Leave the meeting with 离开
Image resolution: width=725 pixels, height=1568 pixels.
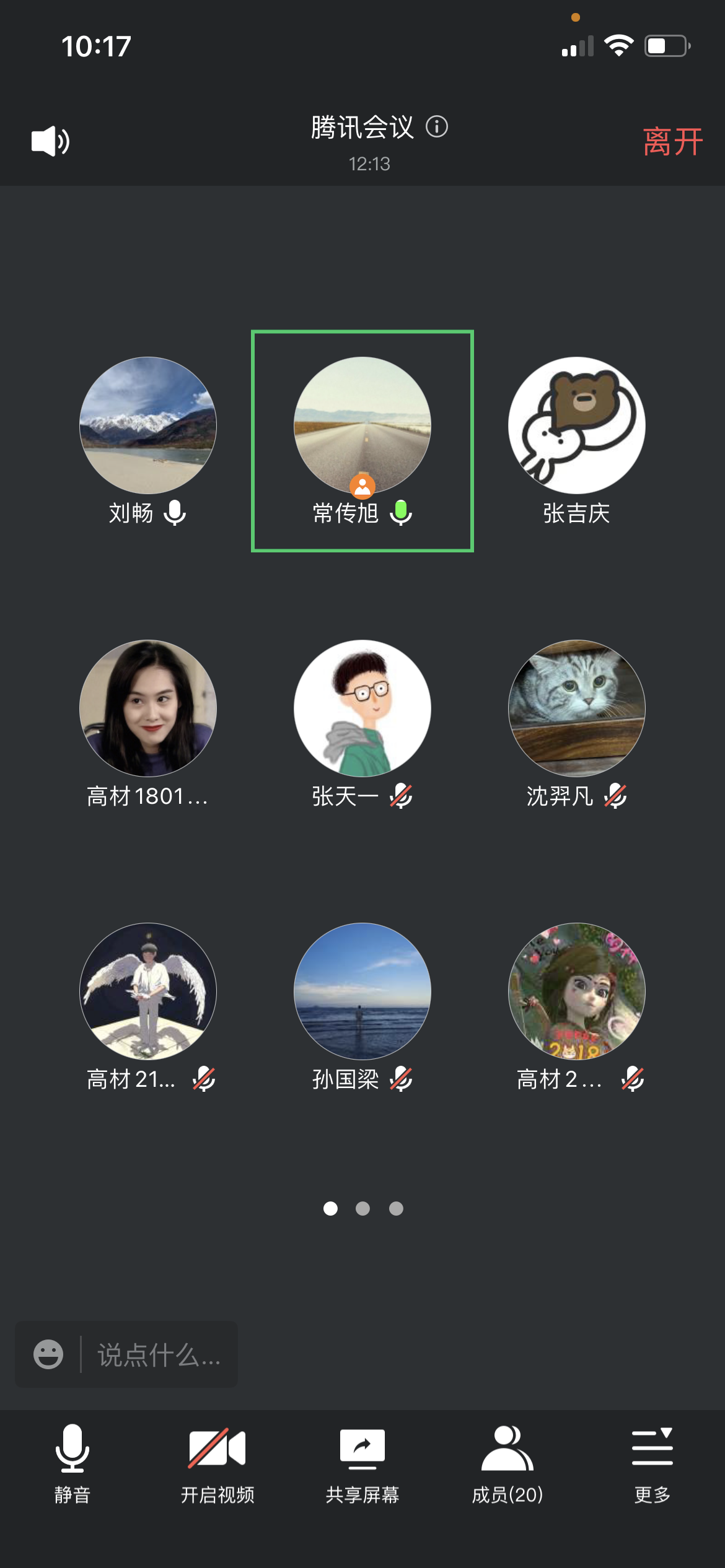point(672,142)
